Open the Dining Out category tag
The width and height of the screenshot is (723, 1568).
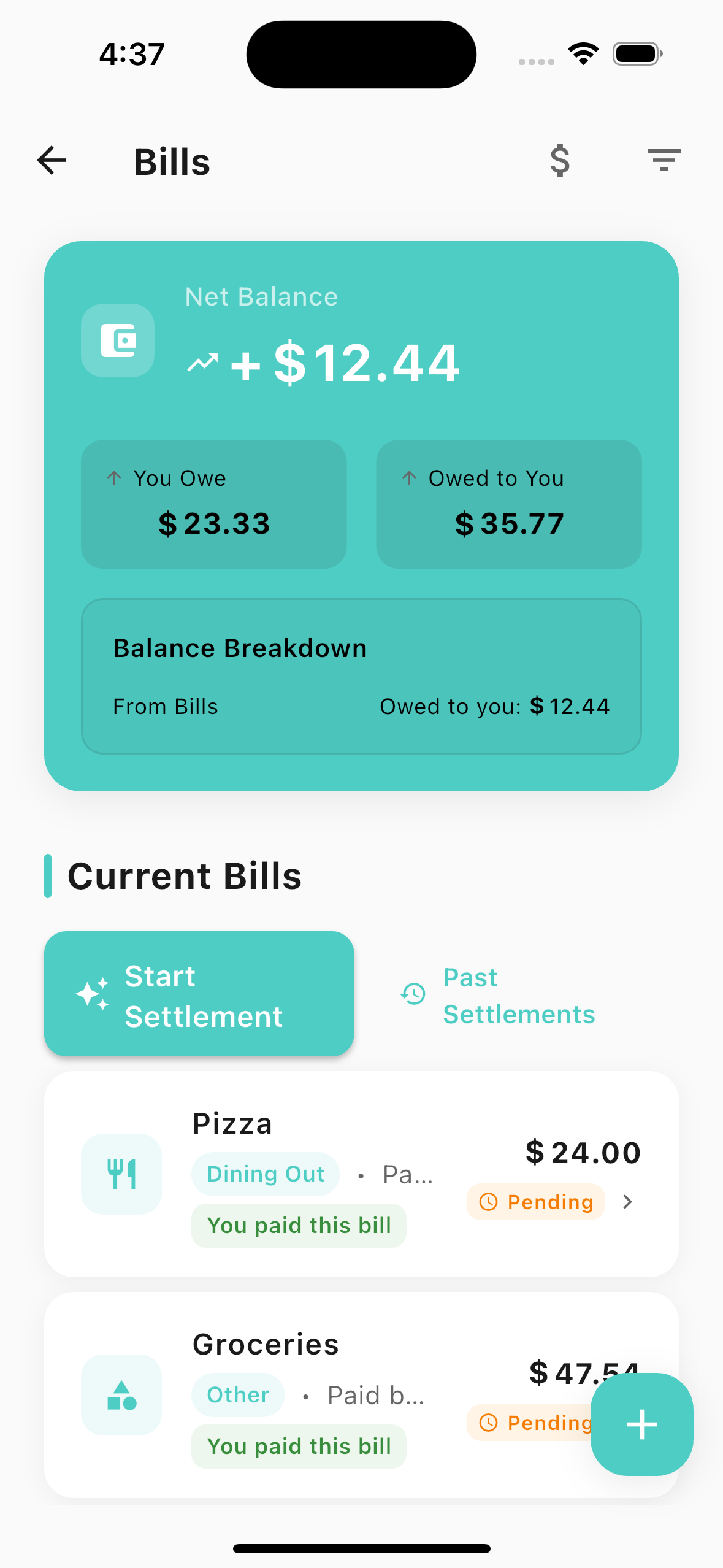click(x=265, y=1173)
